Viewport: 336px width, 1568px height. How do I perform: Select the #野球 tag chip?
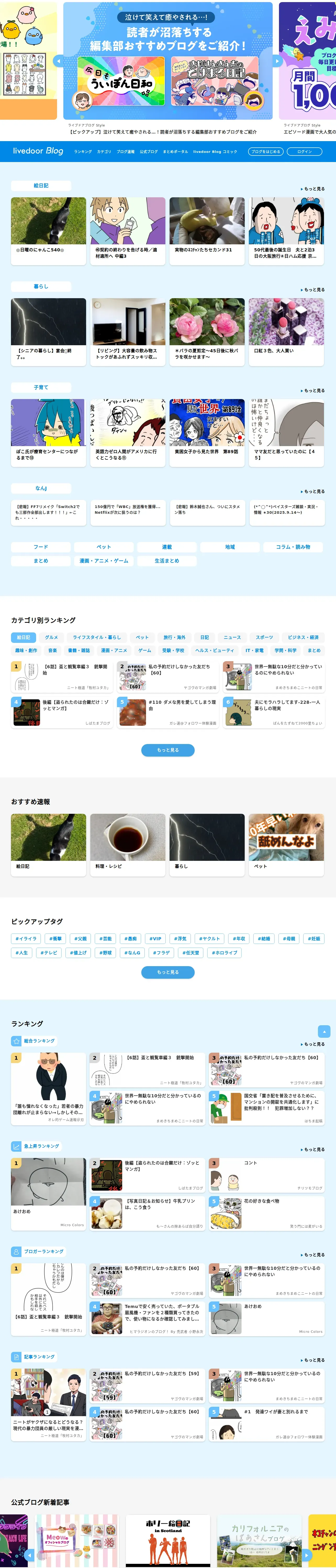tap(105, 953)
